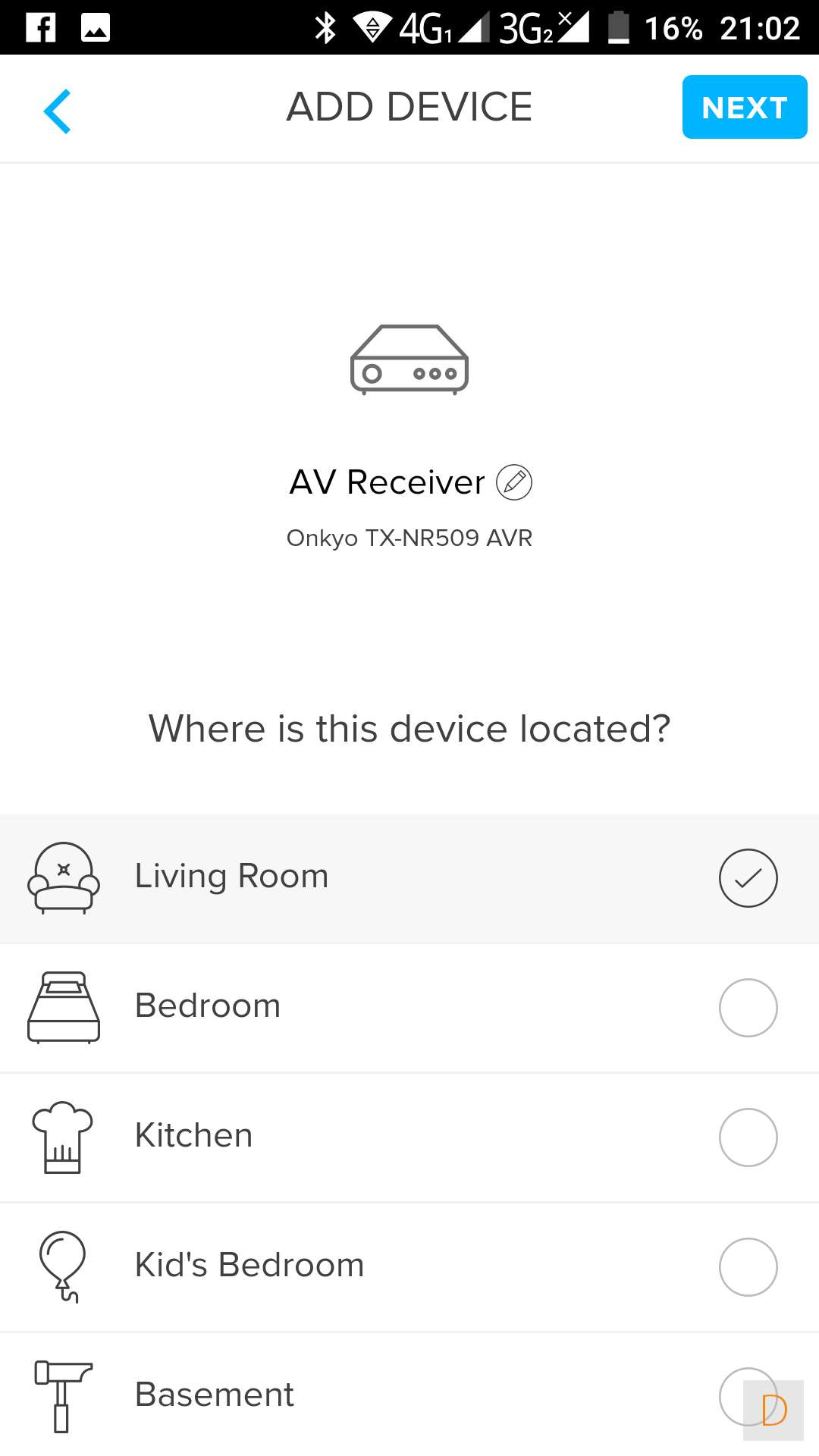Image resolution: width=819 pixels, height=1456 pixels.
Task: Choose Bedroom as device location
Action: (409, 1008)
